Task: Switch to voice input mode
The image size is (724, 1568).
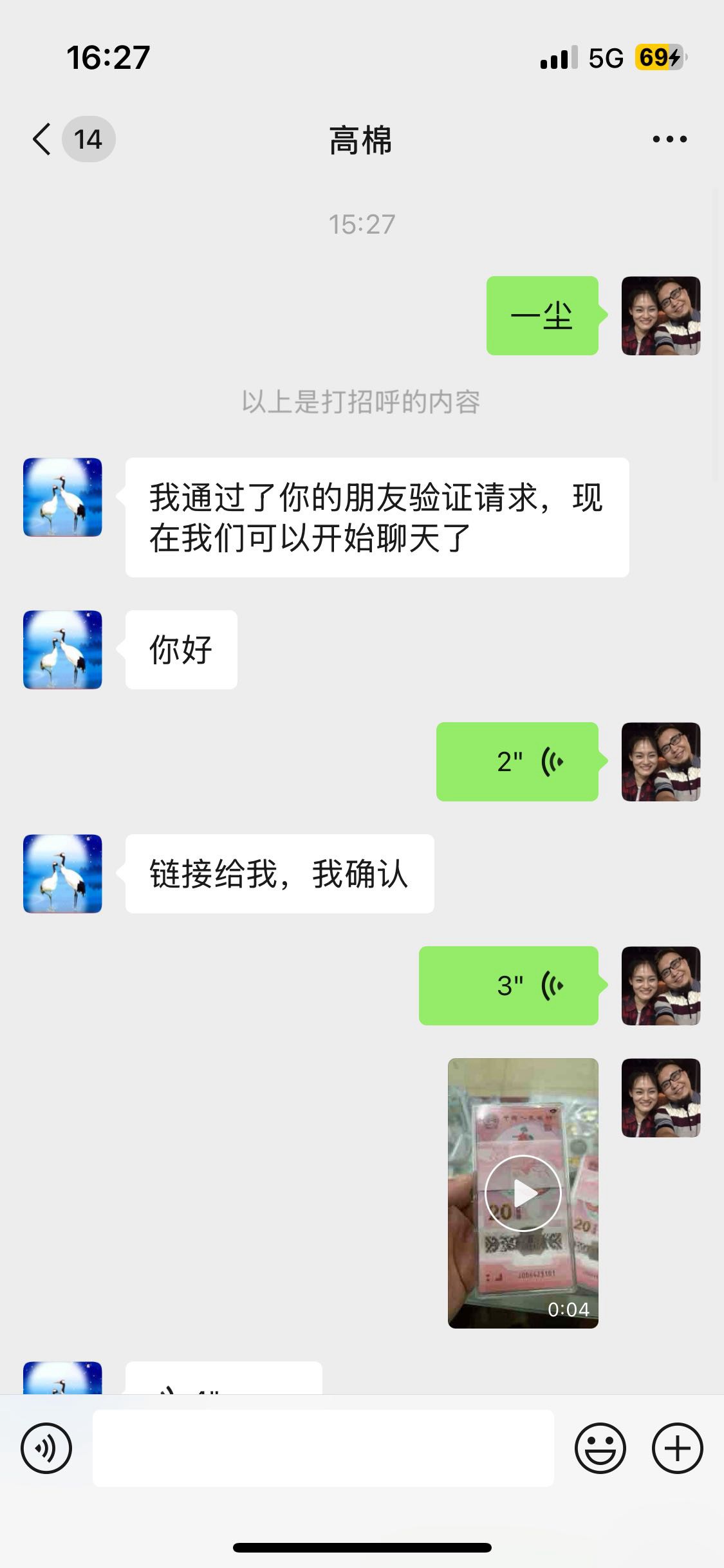Action: [46, 1448]
